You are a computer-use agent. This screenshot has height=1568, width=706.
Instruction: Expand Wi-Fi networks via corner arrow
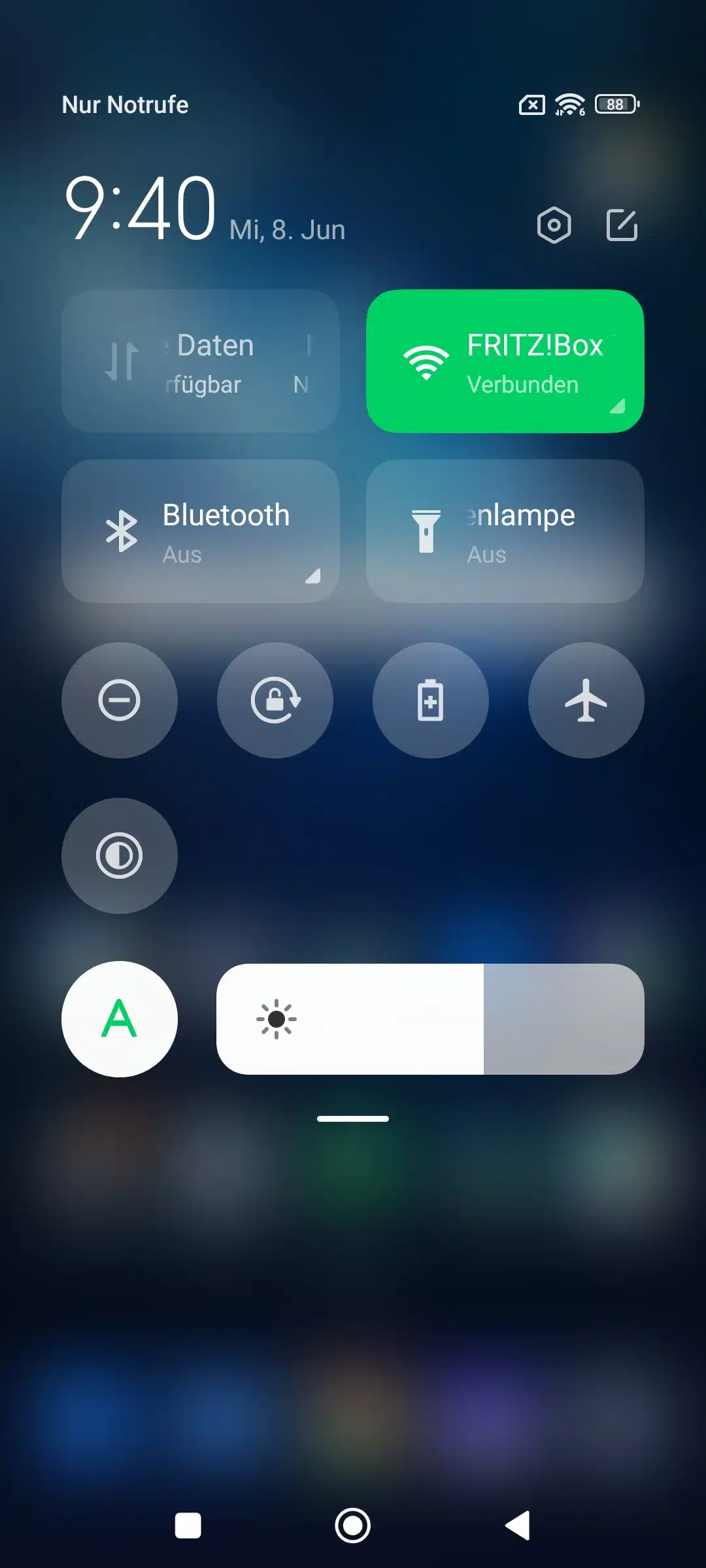coord(618,406)
